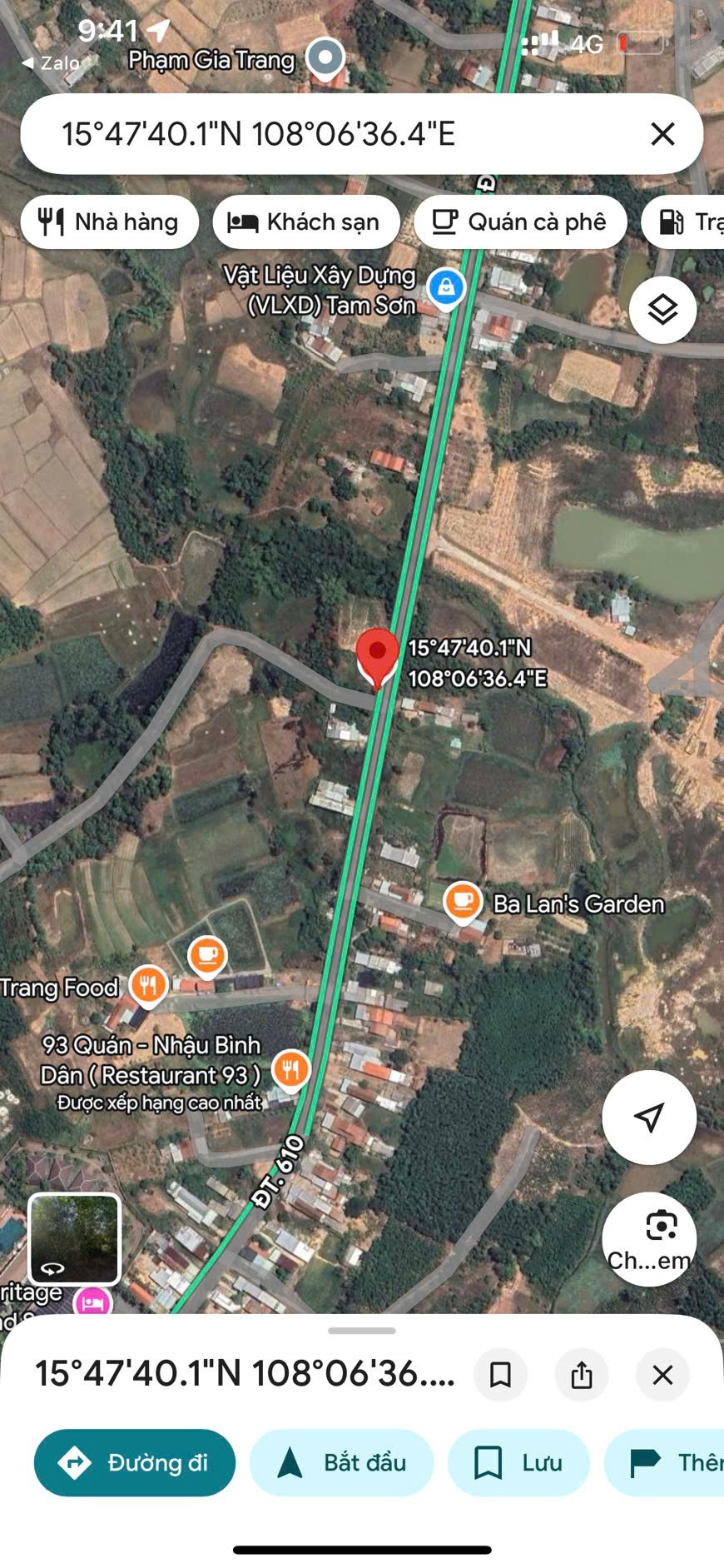The image size is (724, 1568).
Task: Open the Street View preview thumbnail
Action: 74,1238
